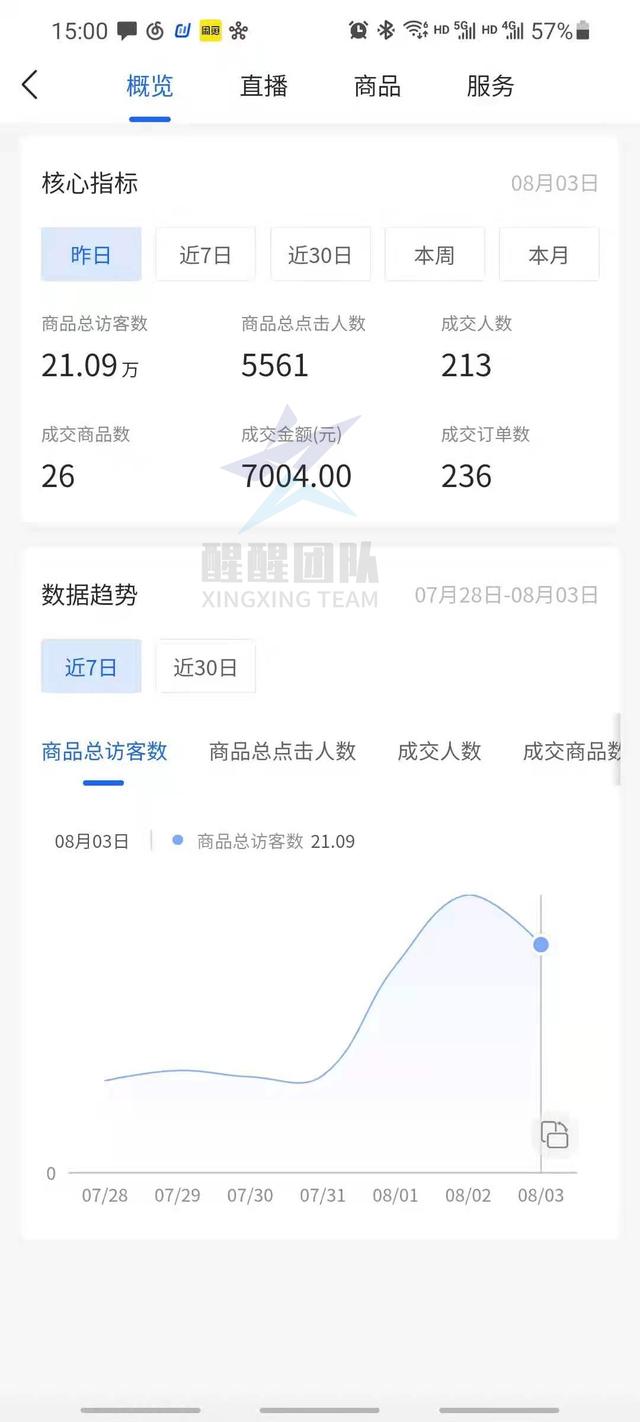640x1422 pixels.
Task: View the 成交商品数 trend
Action: pos(572,751)
